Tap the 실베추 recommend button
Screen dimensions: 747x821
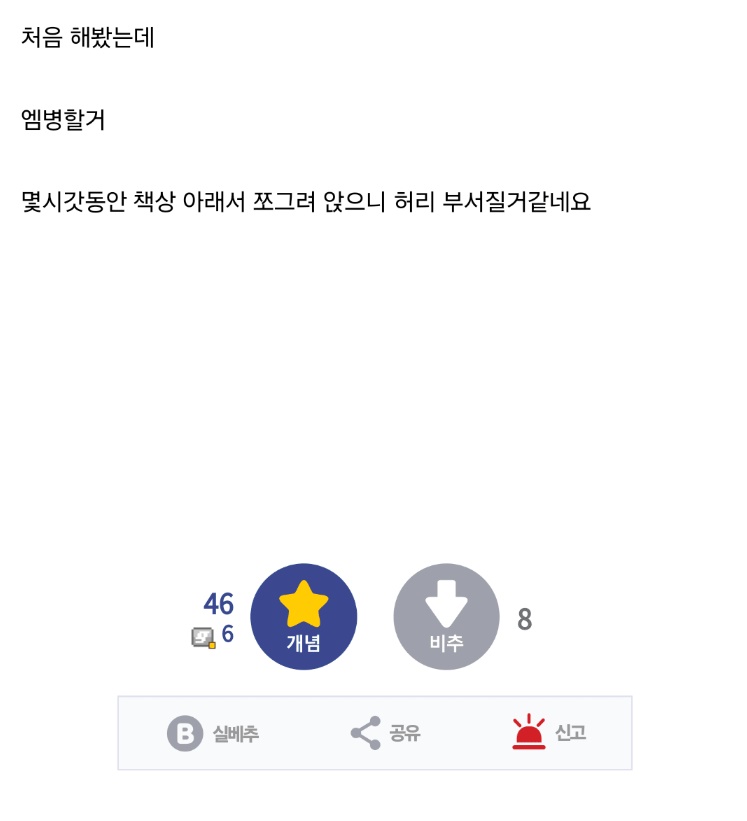click(213, 733)
